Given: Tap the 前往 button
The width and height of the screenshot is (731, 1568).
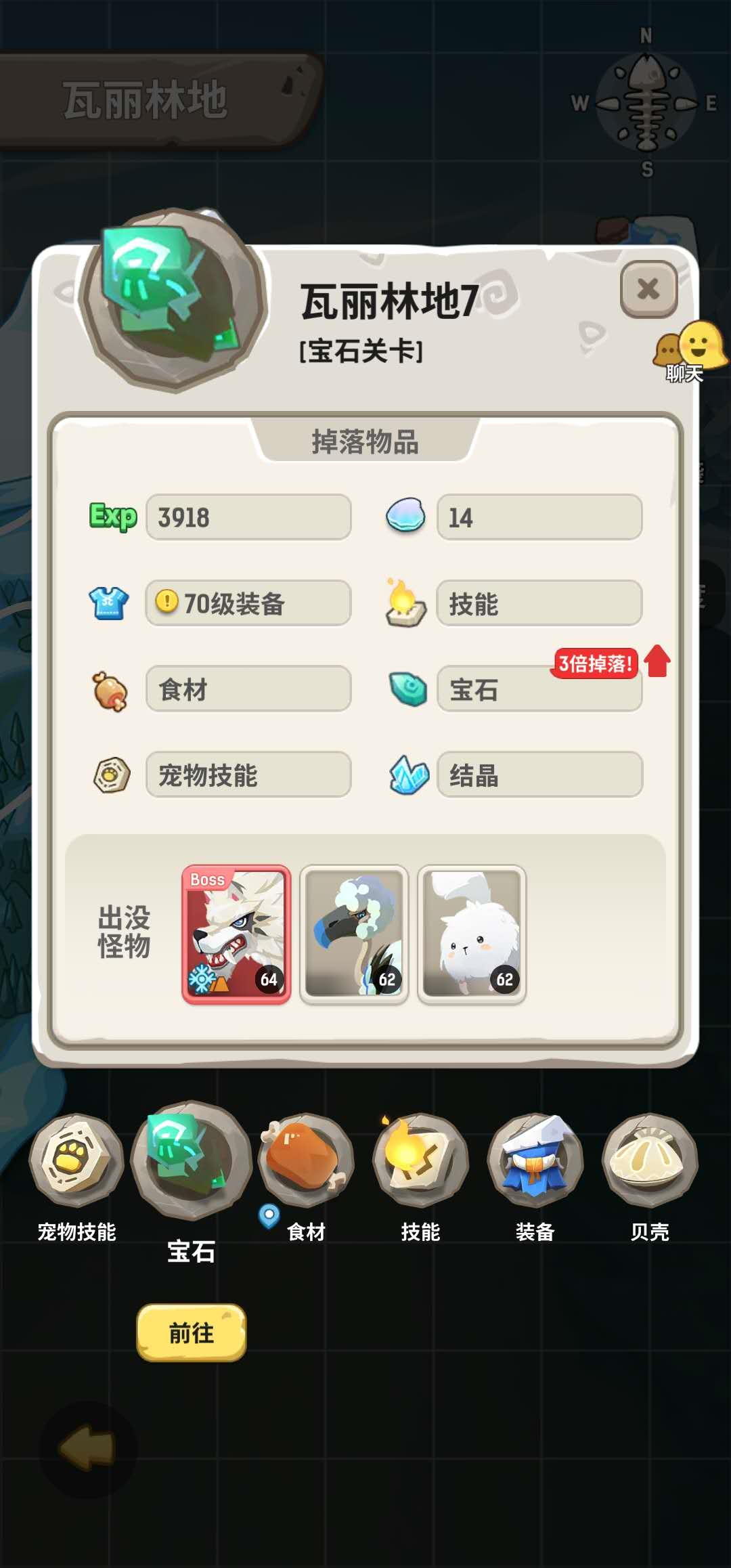Looking at the screenshot, I should pyautogui.click(x=192, y=1332).
